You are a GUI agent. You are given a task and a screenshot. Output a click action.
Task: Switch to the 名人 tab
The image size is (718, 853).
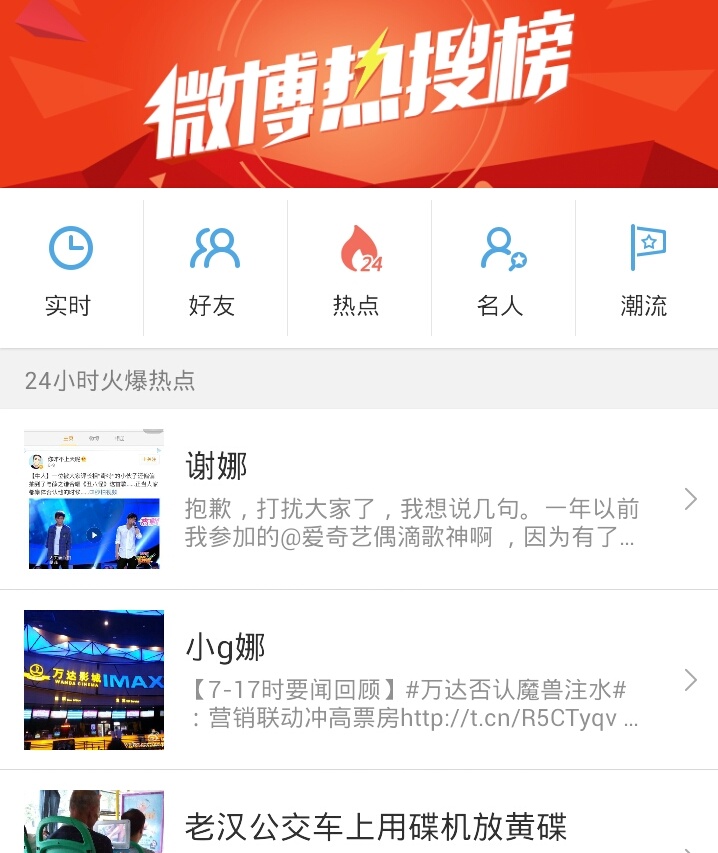tap(502, 269)
